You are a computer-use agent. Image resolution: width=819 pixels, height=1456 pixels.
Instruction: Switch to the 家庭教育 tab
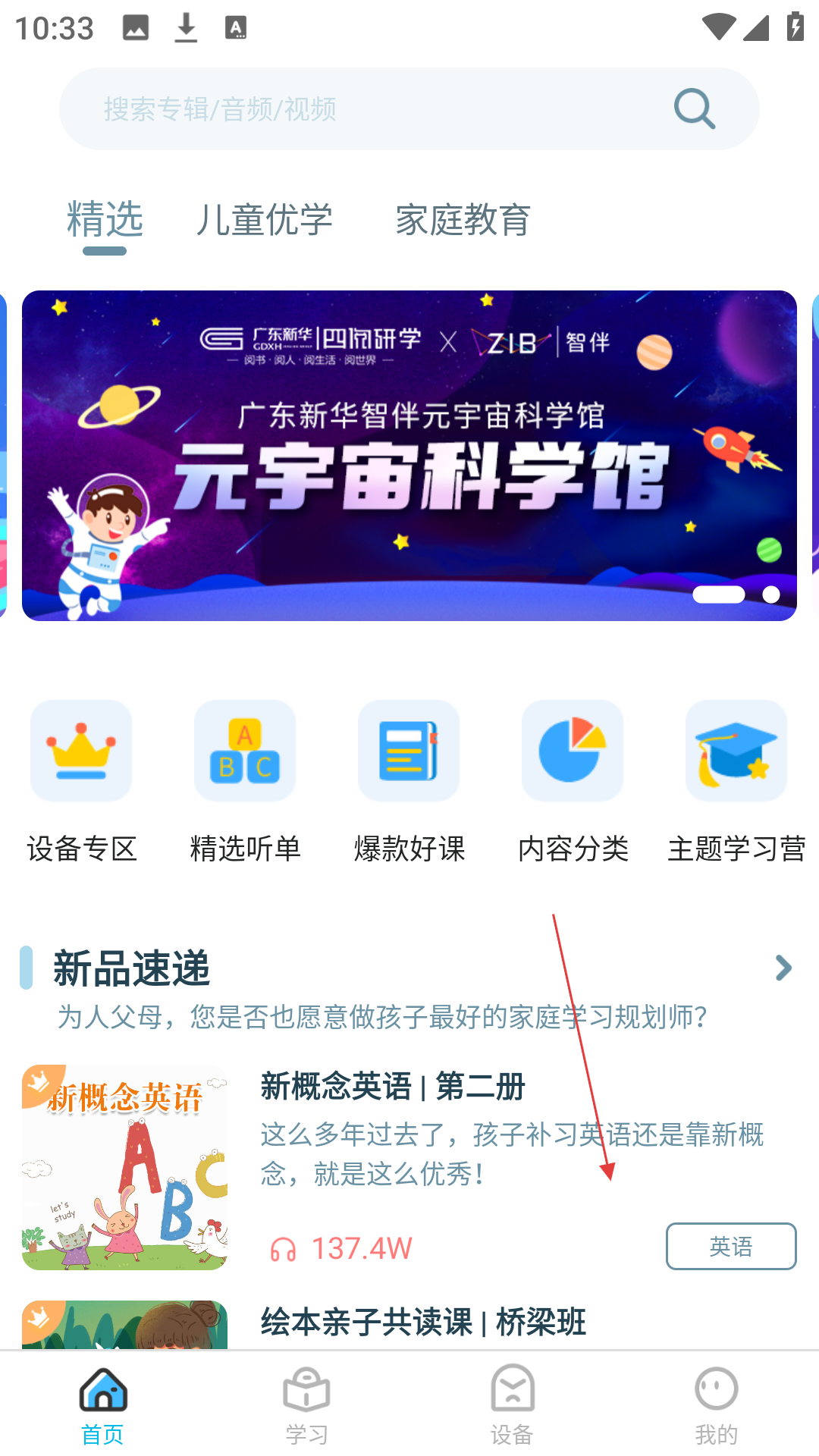coord(463,220)
